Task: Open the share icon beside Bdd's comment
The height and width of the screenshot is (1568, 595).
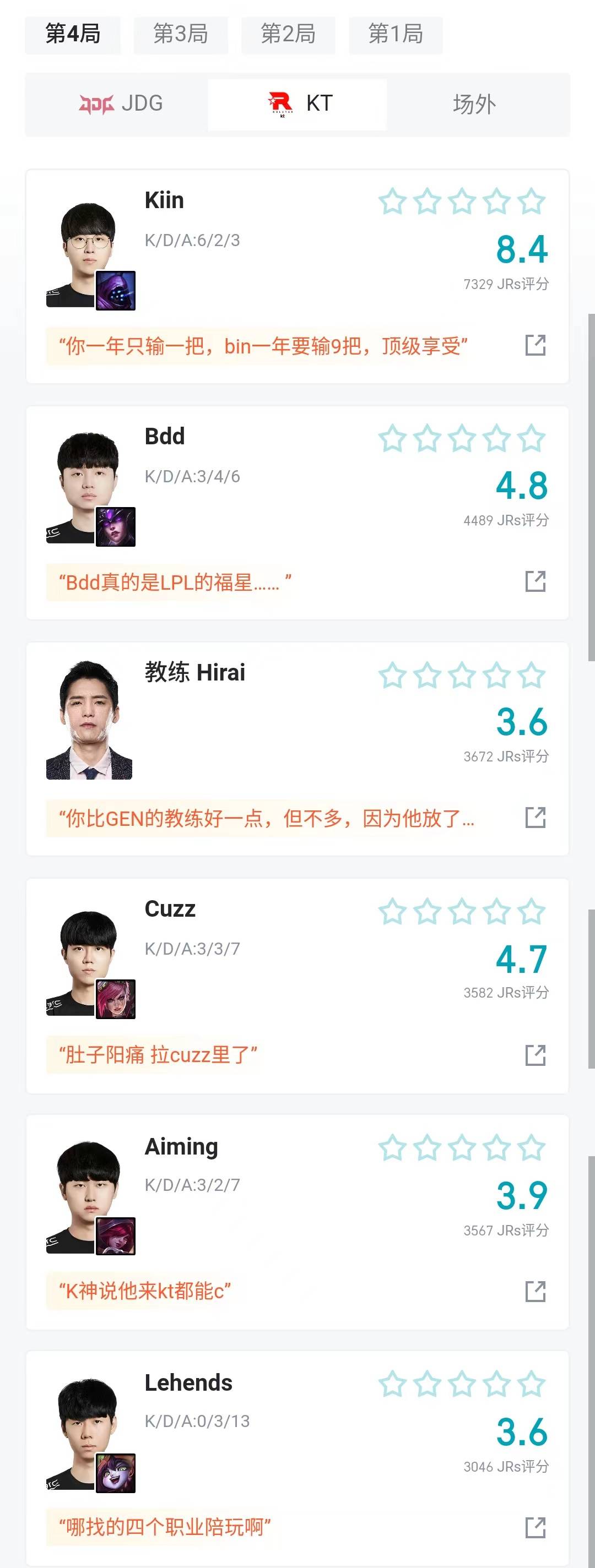Action: pos(535,580)
